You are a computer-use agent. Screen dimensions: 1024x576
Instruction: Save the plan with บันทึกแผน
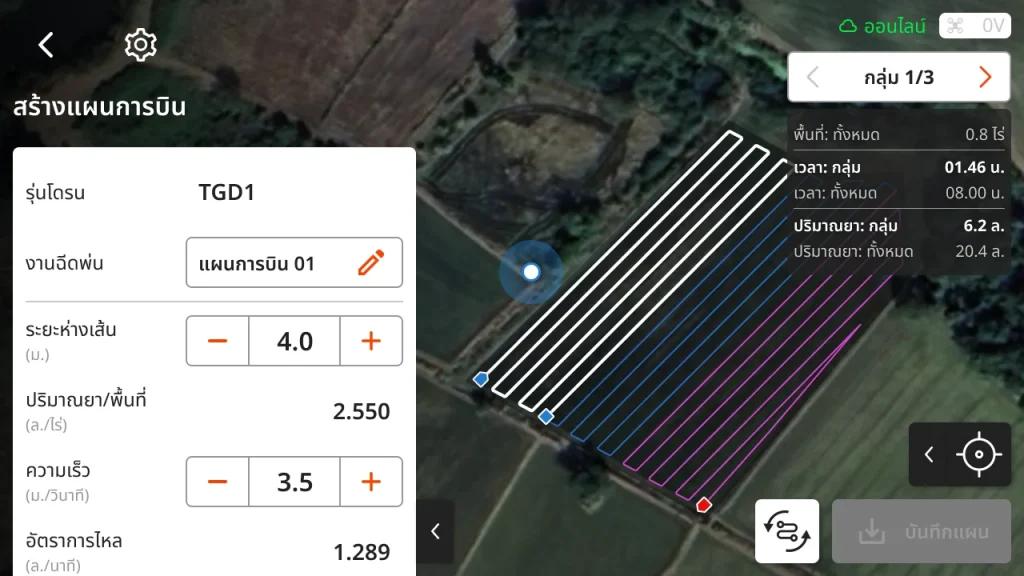(921, 531)
